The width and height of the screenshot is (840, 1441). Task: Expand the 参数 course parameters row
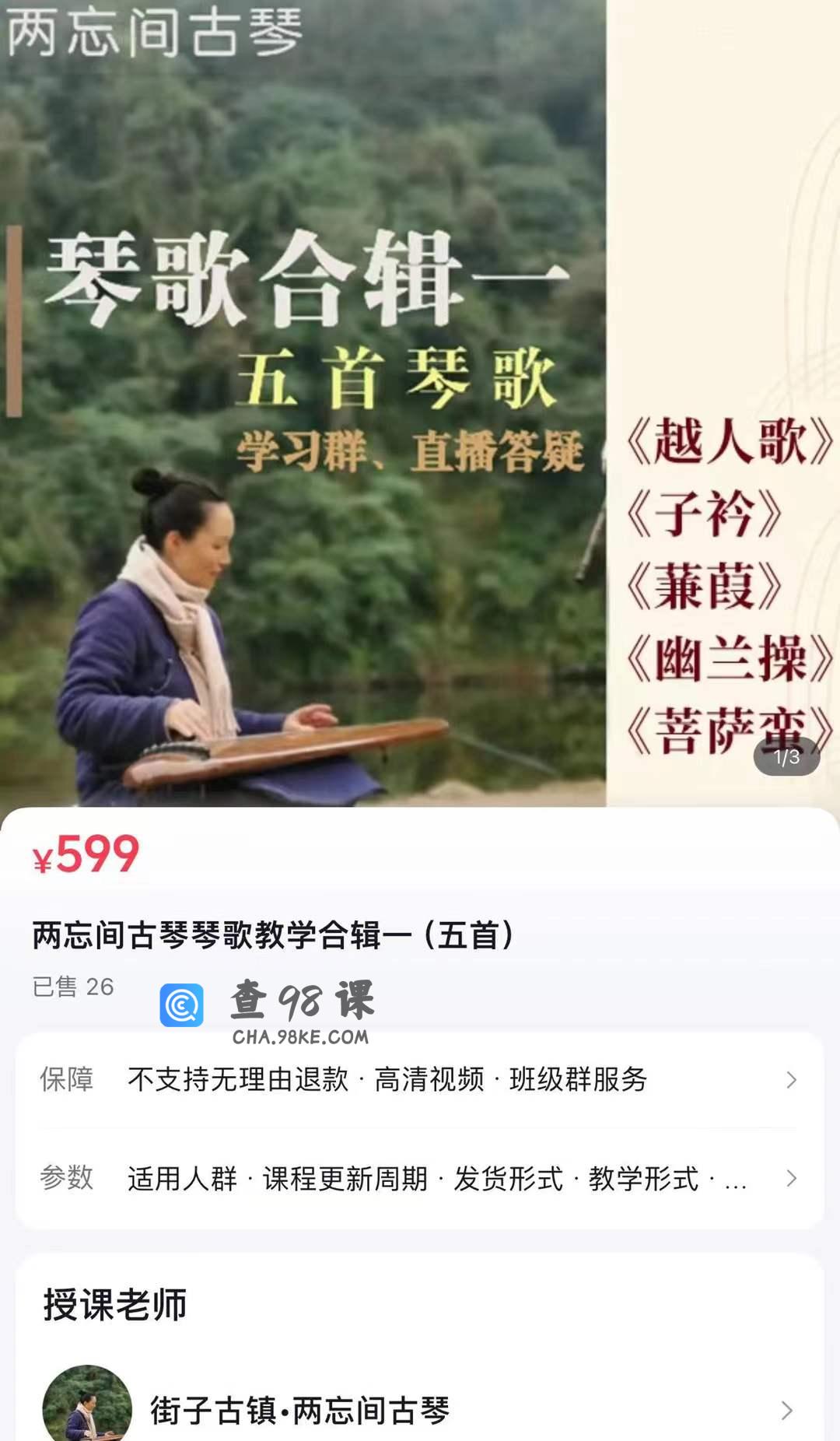click(x=420, y=1179)
